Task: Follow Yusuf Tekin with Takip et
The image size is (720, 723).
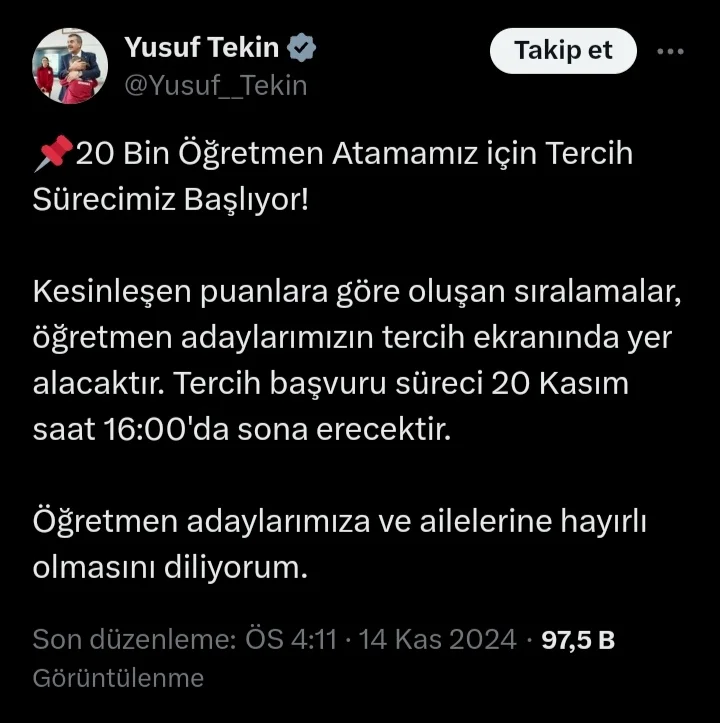Action: point(563,51)
